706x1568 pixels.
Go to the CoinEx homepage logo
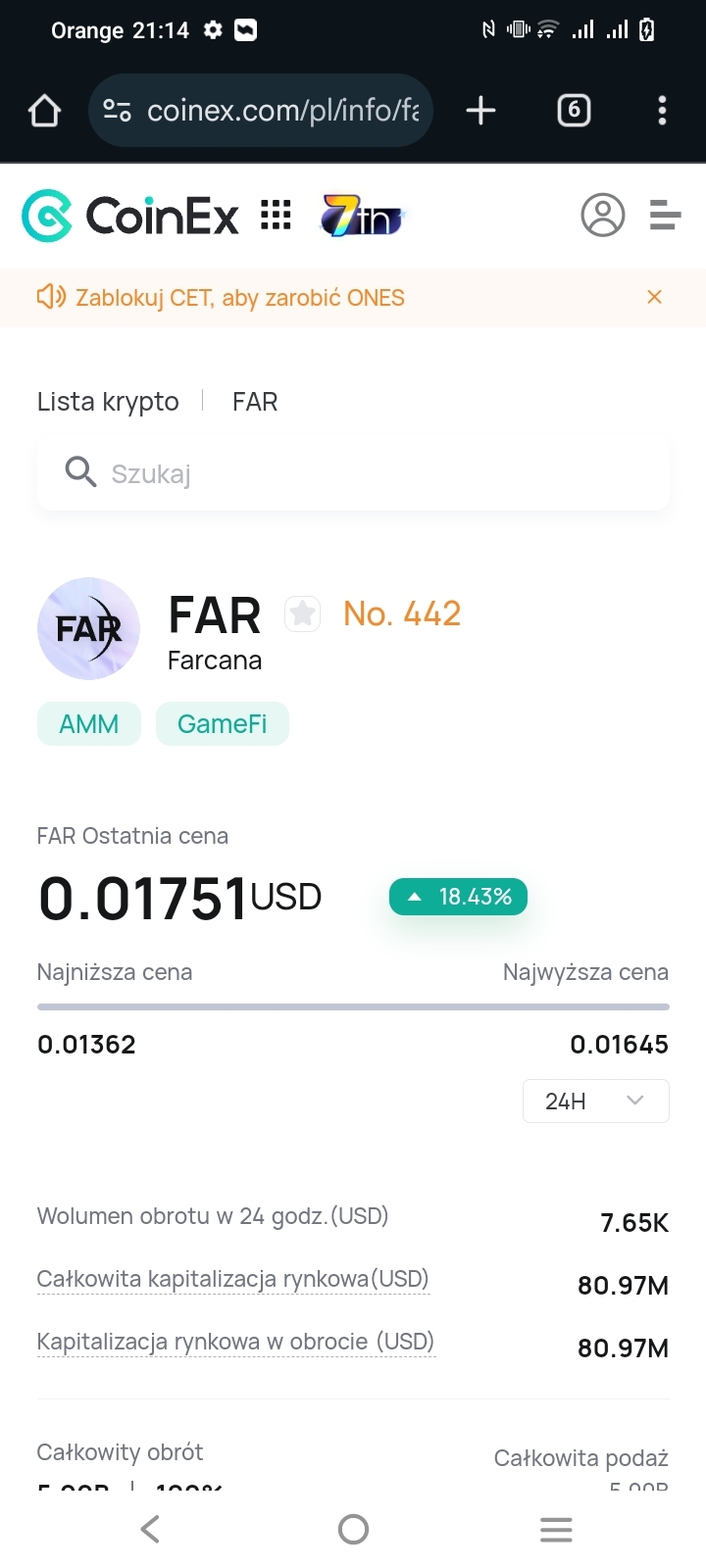click(x=130, y=216)
